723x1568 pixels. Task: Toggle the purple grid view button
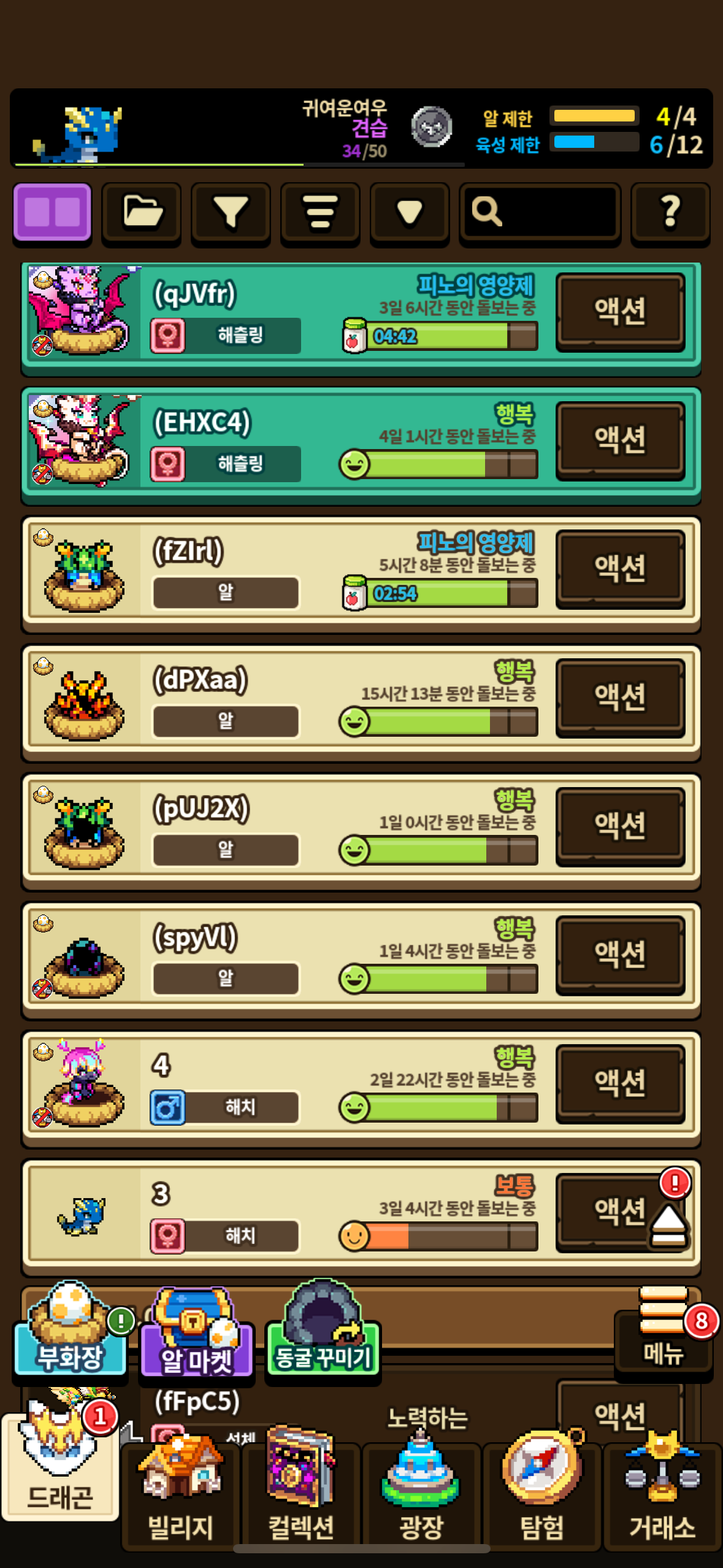coord(52,212)
